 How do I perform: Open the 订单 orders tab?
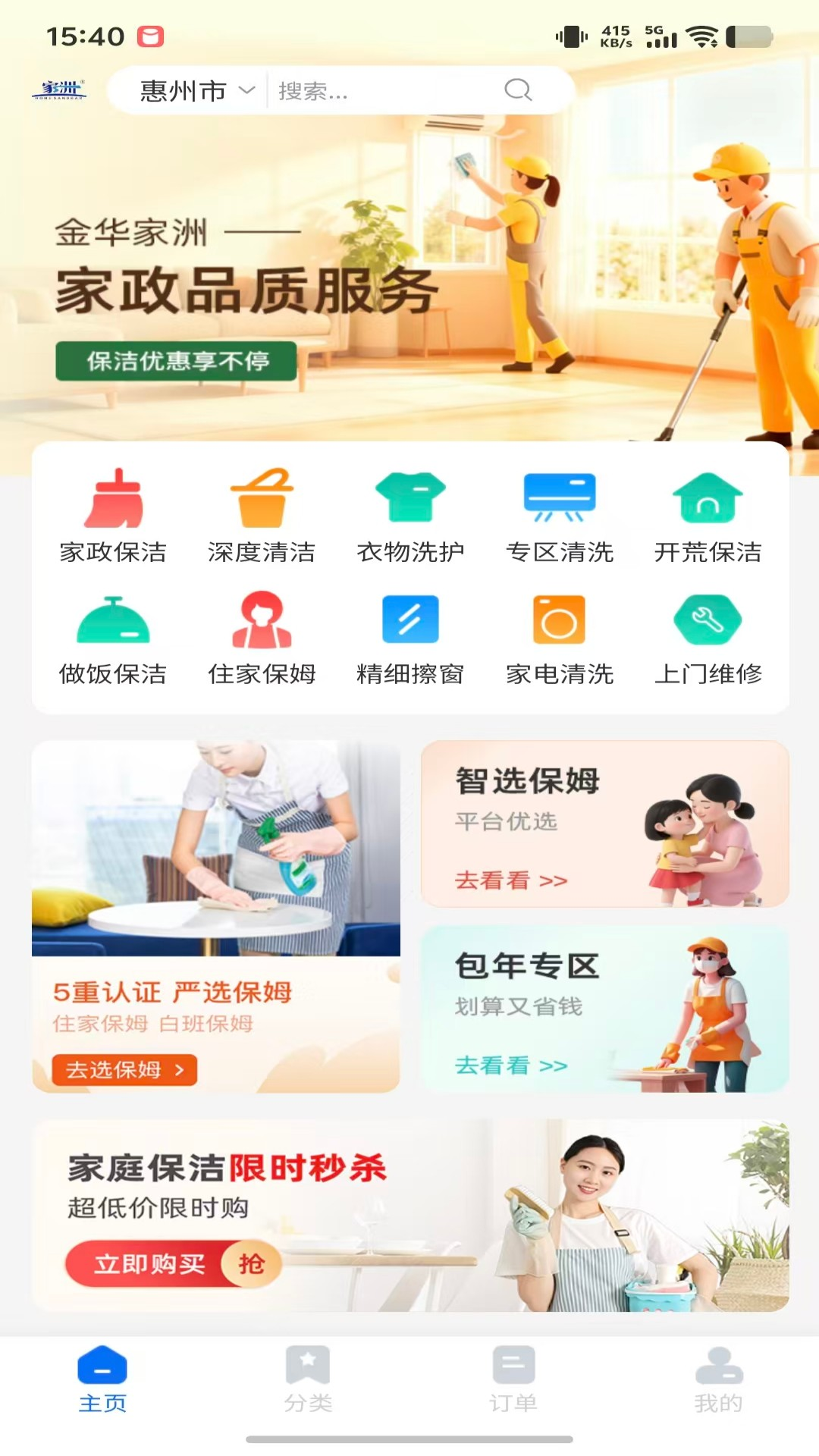click(512, 1380)
